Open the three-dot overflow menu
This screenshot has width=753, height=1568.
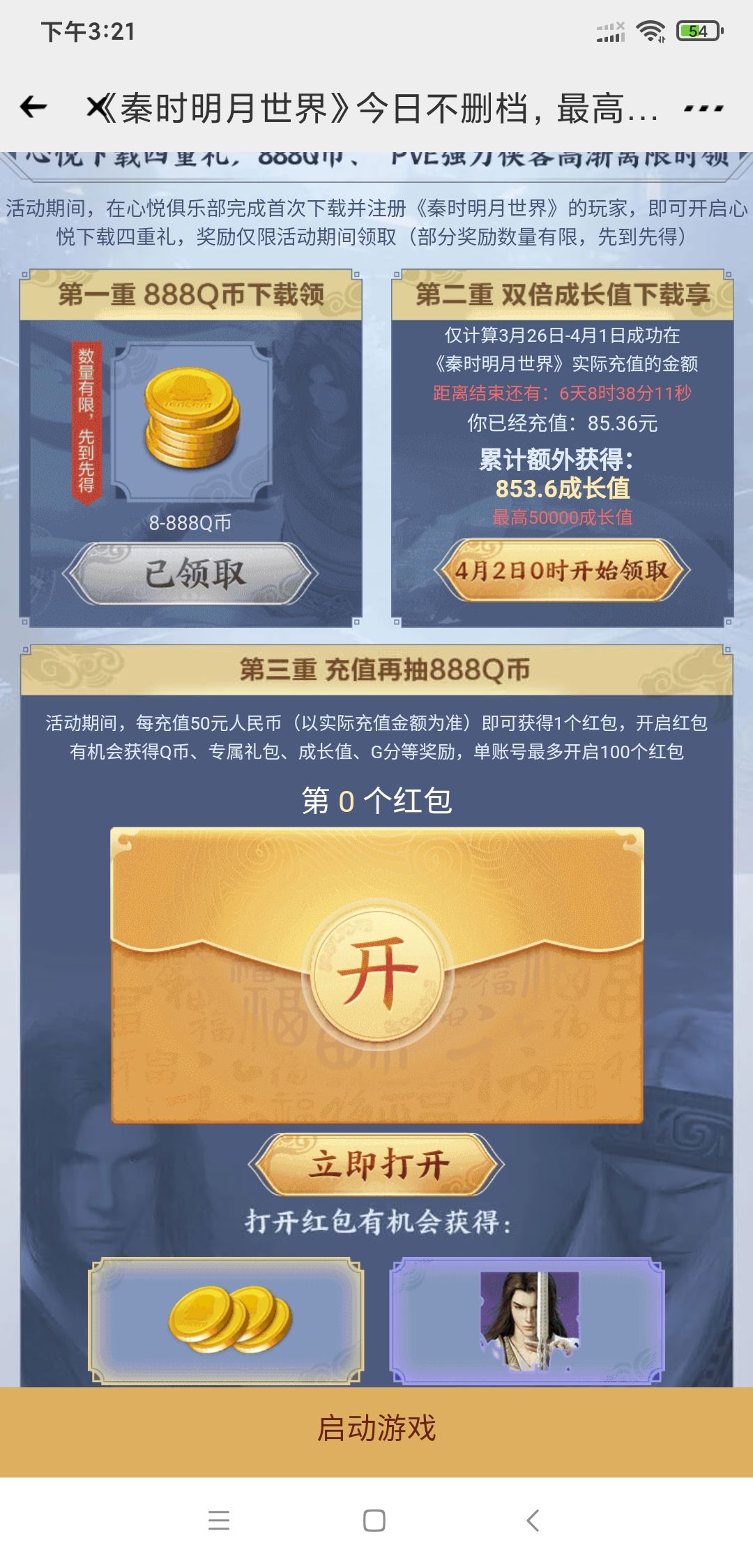point(703,109)
